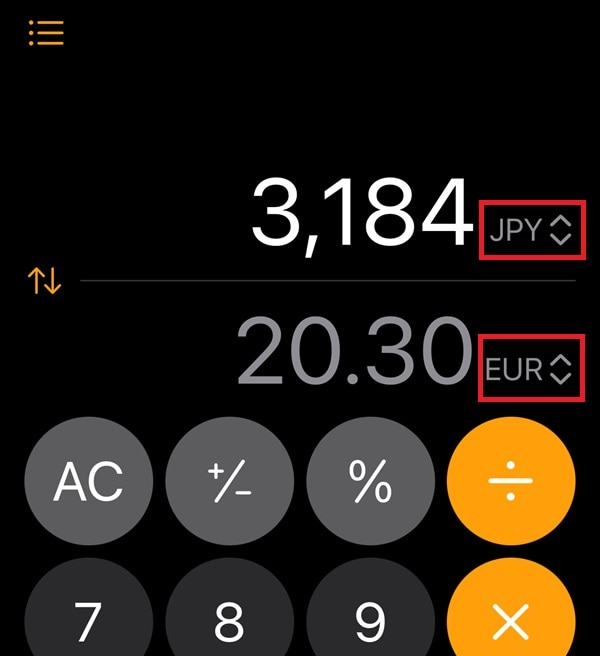Enter the digit 8
600x656 pixels.
(229, 620)
